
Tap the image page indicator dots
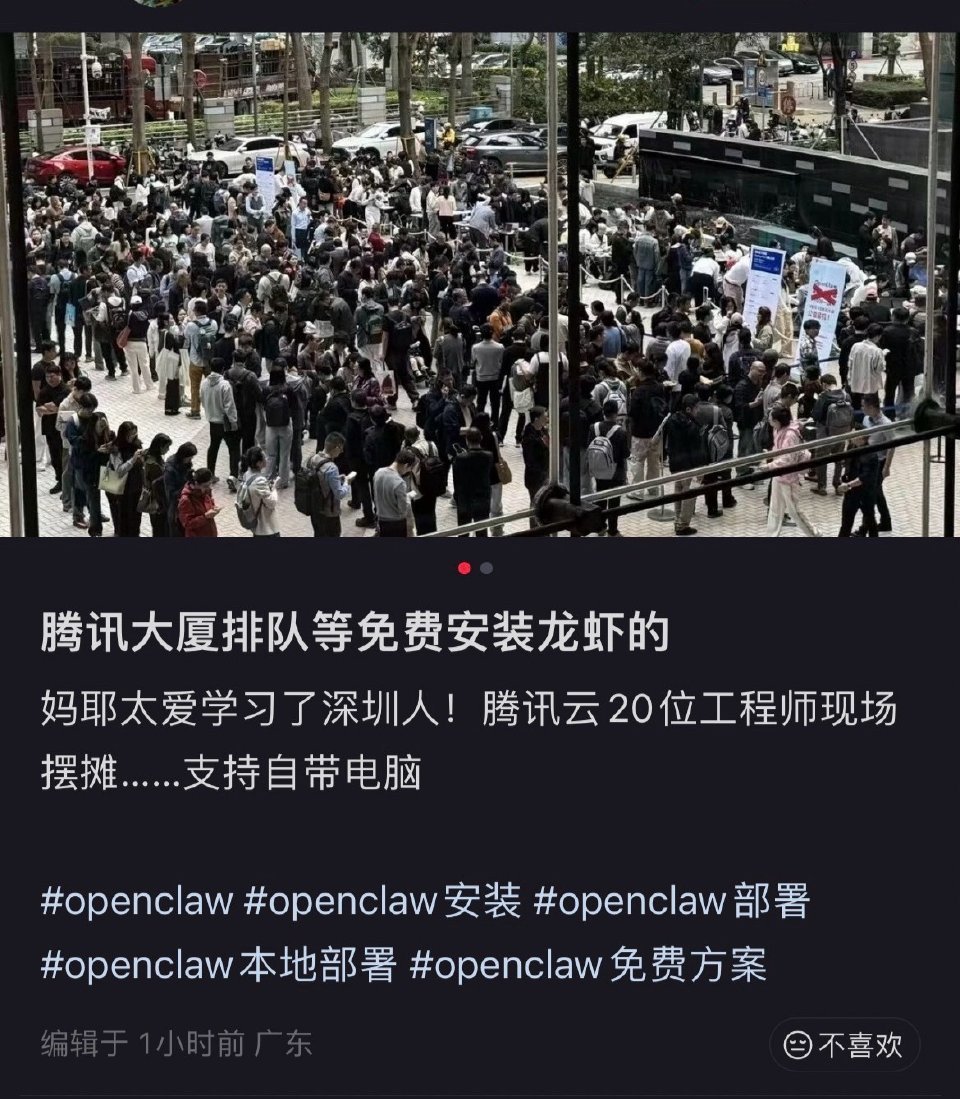click(x=475, y=568)
